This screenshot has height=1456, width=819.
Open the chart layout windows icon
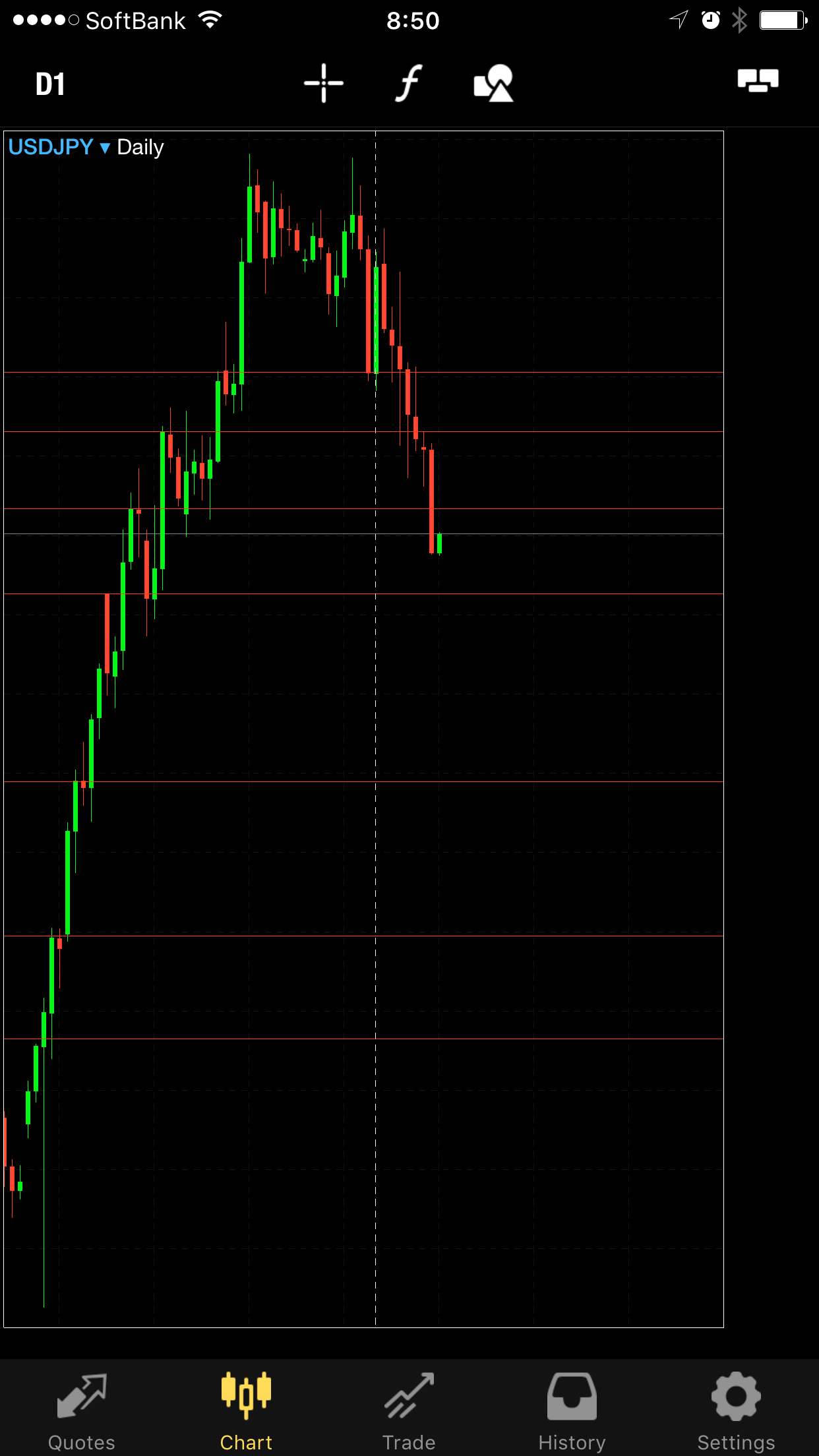pos(758,80)
